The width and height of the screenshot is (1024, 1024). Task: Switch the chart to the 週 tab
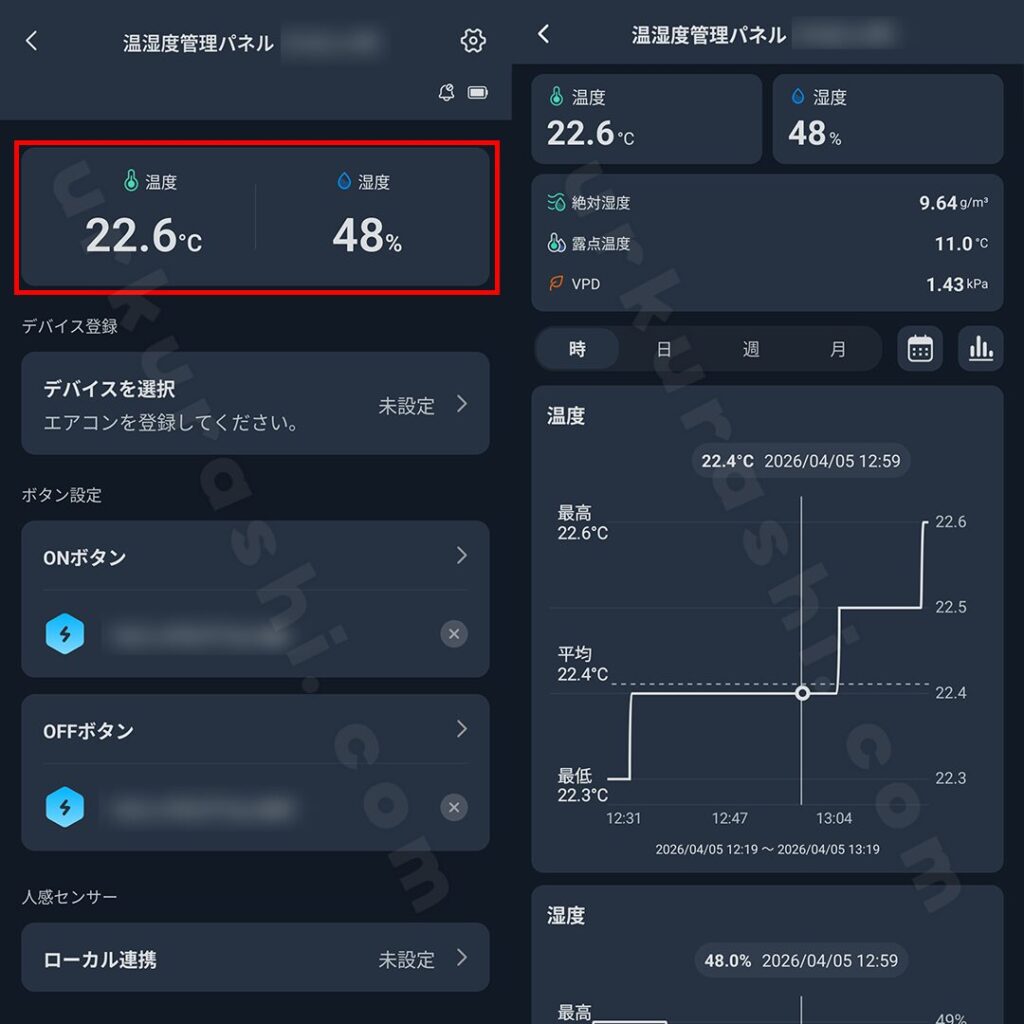click(x=751, y=349)
